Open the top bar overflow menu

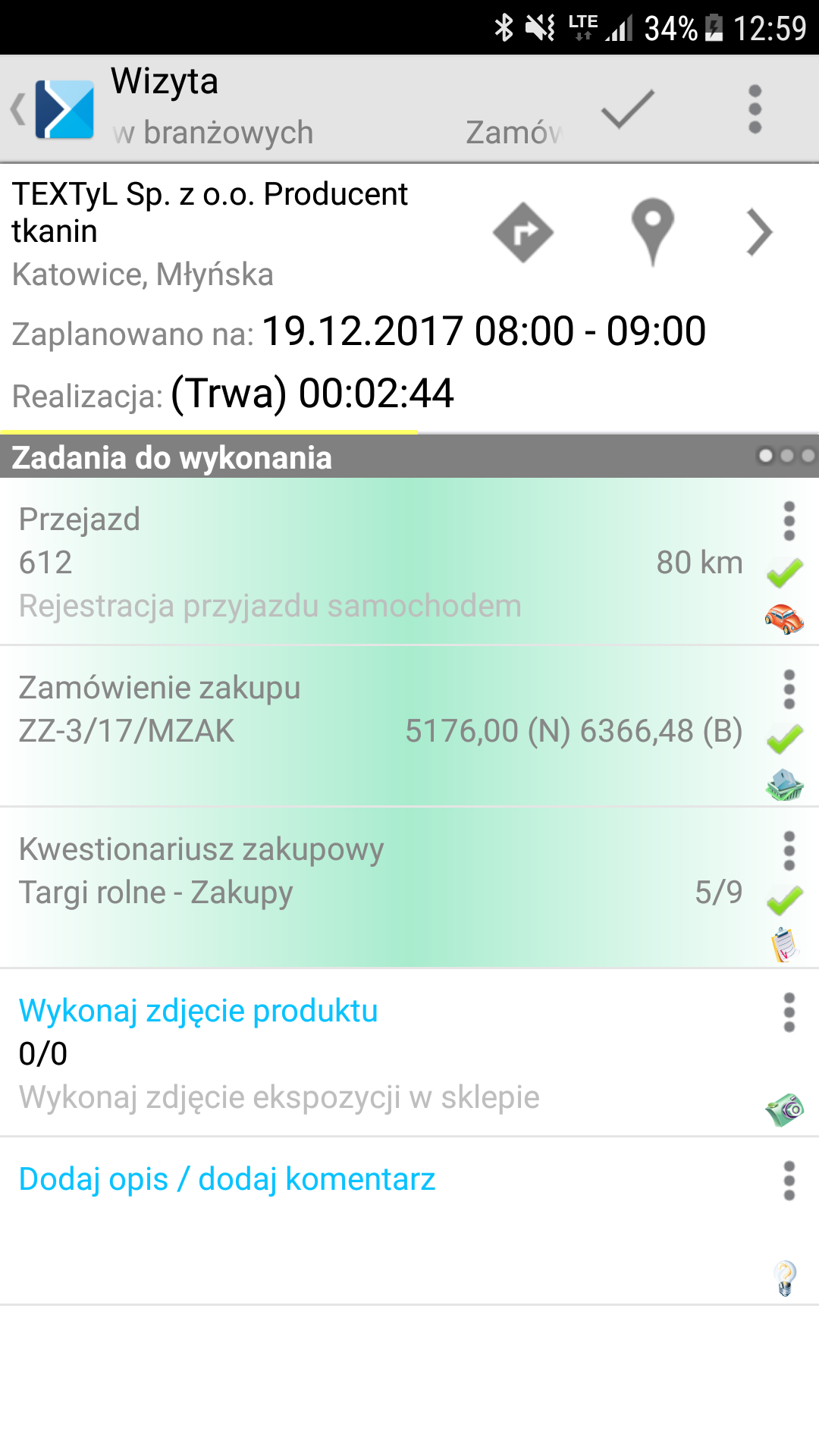pos(755,109)
